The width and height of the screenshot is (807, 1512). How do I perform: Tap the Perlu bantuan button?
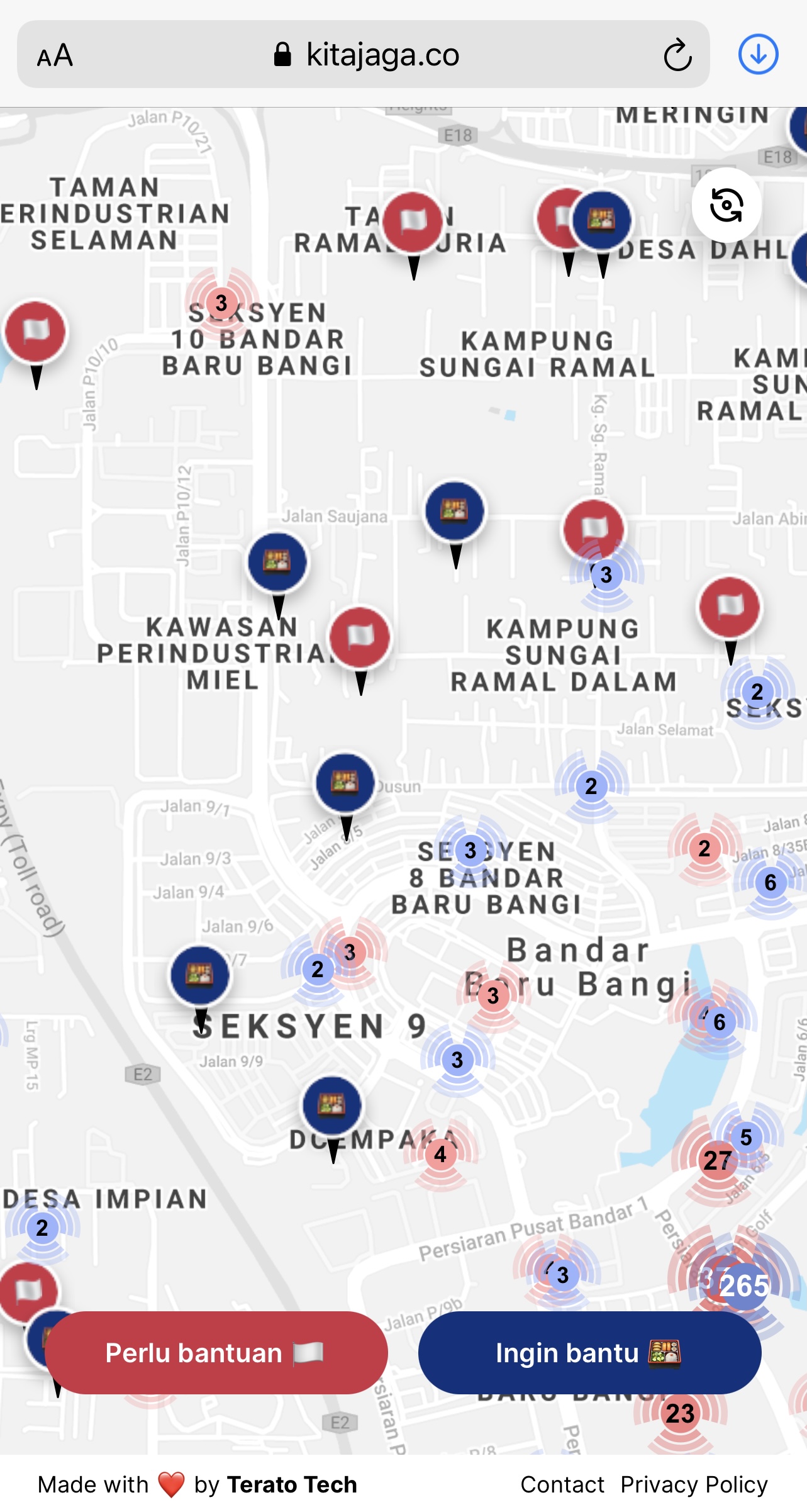pos(216,1352)
